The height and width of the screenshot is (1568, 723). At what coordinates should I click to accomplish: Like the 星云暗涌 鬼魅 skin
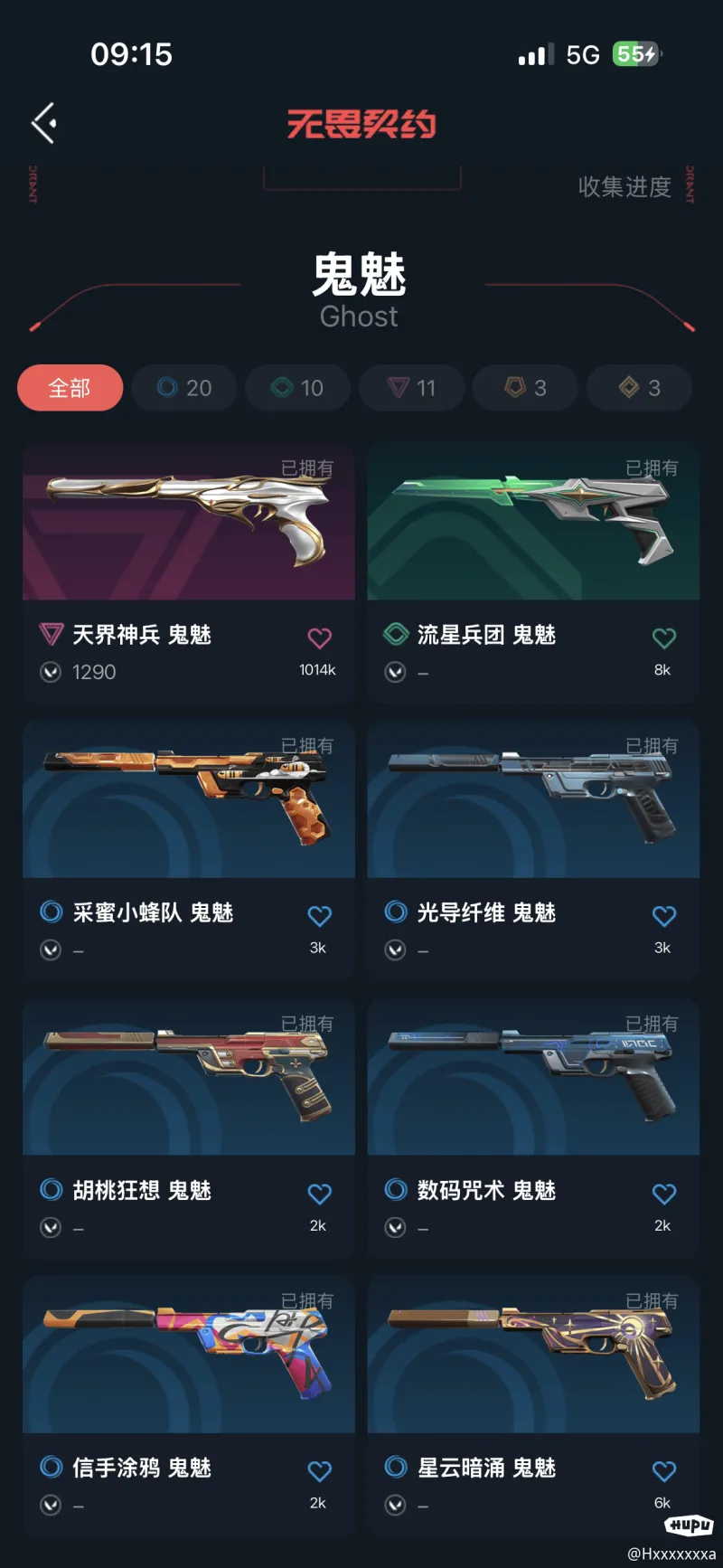(x=664, y=1471)
